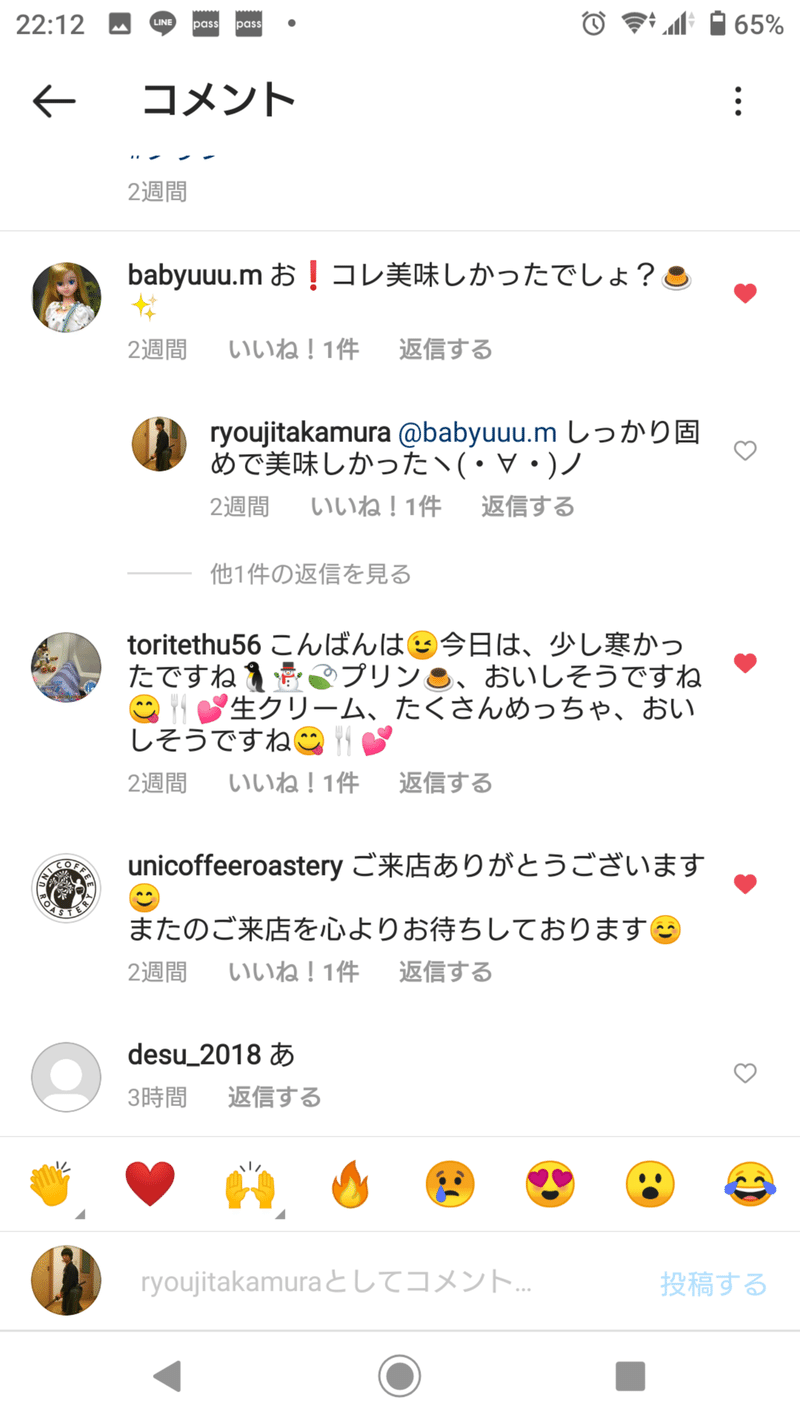Viewport: 800px width, 1423px height.
Task: Open unicoffeeroastery's profile picture
Action: click(66, 888)
